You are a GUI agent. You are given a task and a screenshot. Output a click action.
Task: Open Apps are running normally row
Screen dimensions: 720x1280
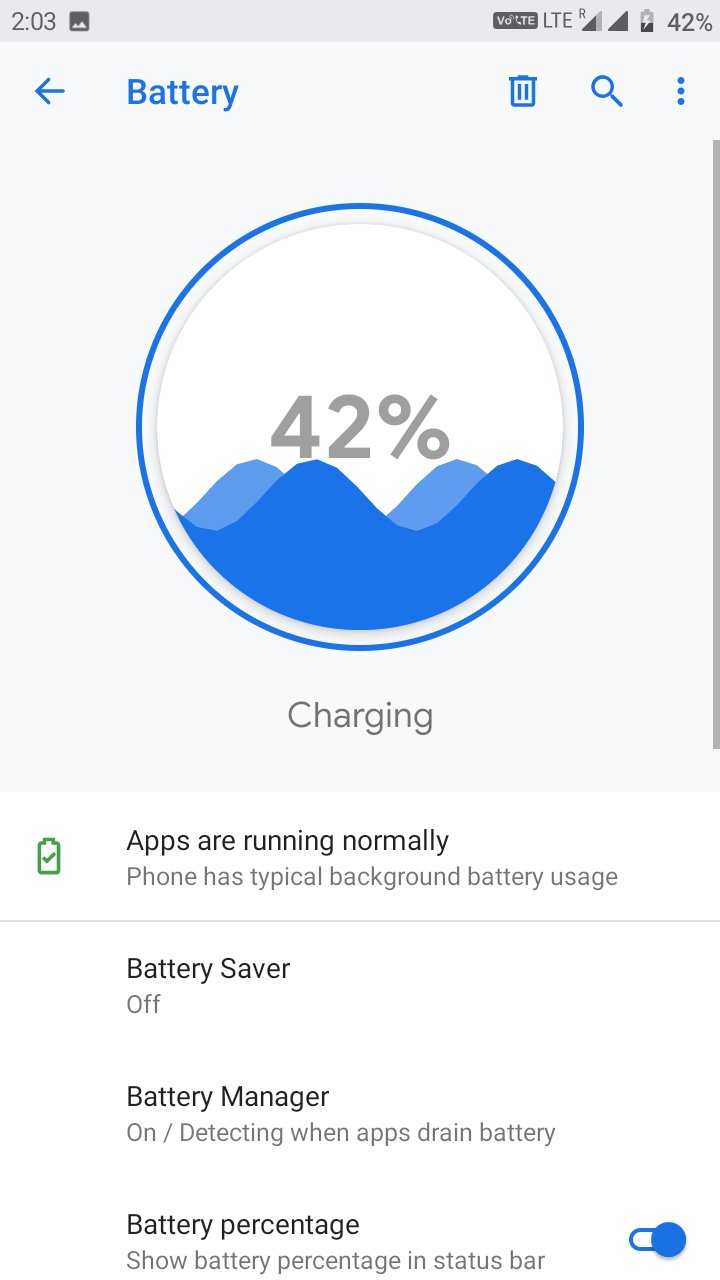point(360,858)
